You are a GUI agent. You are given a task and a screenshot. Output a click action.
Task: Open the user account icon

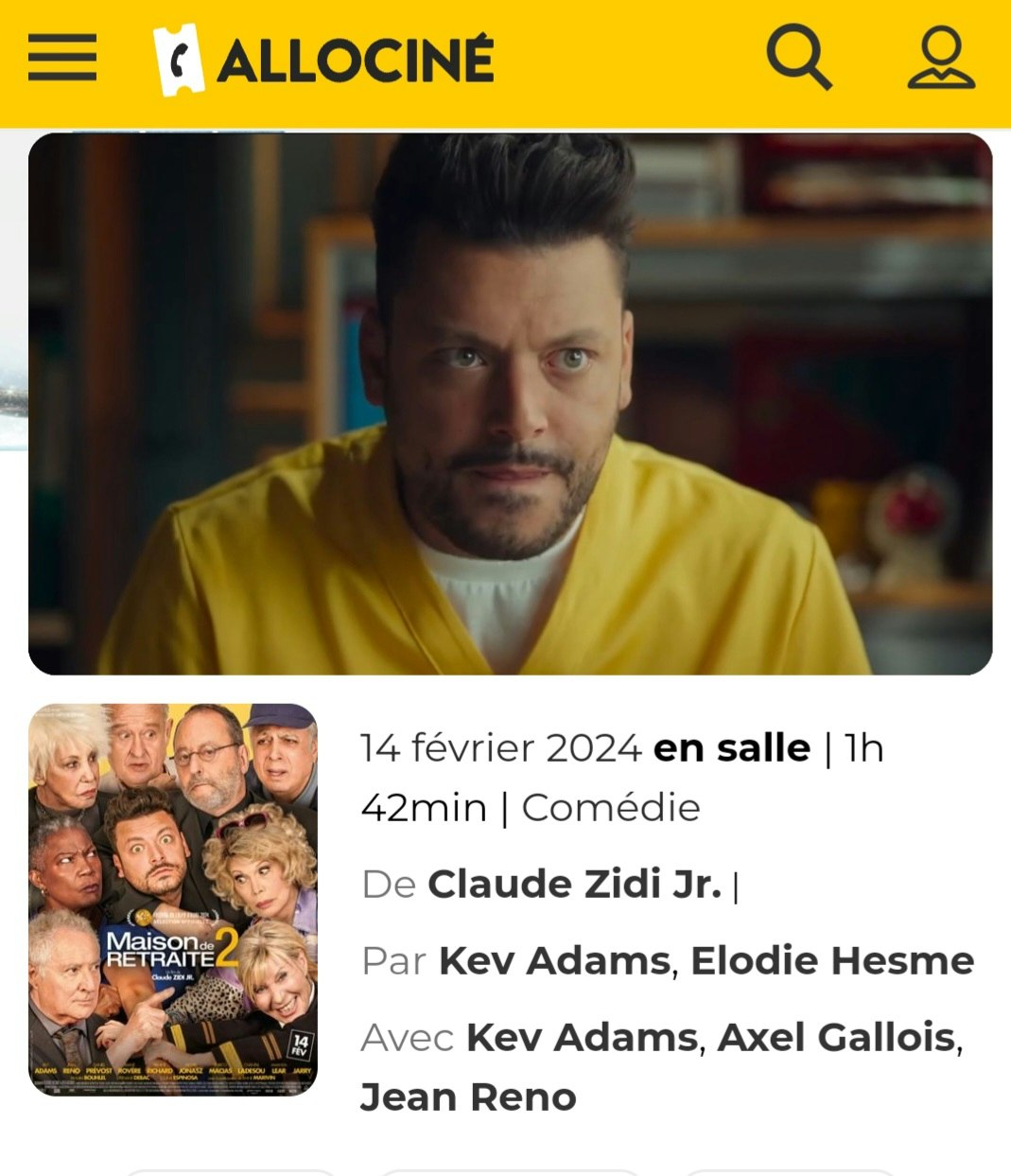point(940,59)
